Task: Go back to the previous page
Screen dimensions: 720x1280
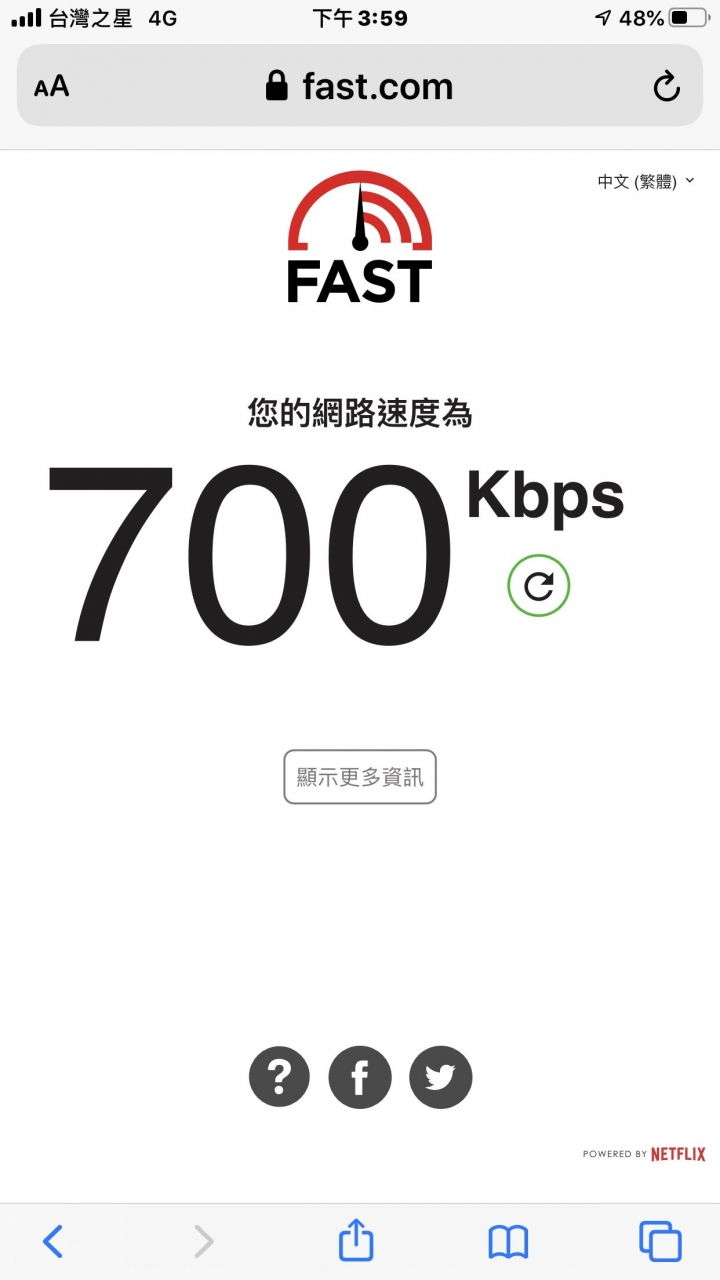Action: click(x=53, y=1242)
